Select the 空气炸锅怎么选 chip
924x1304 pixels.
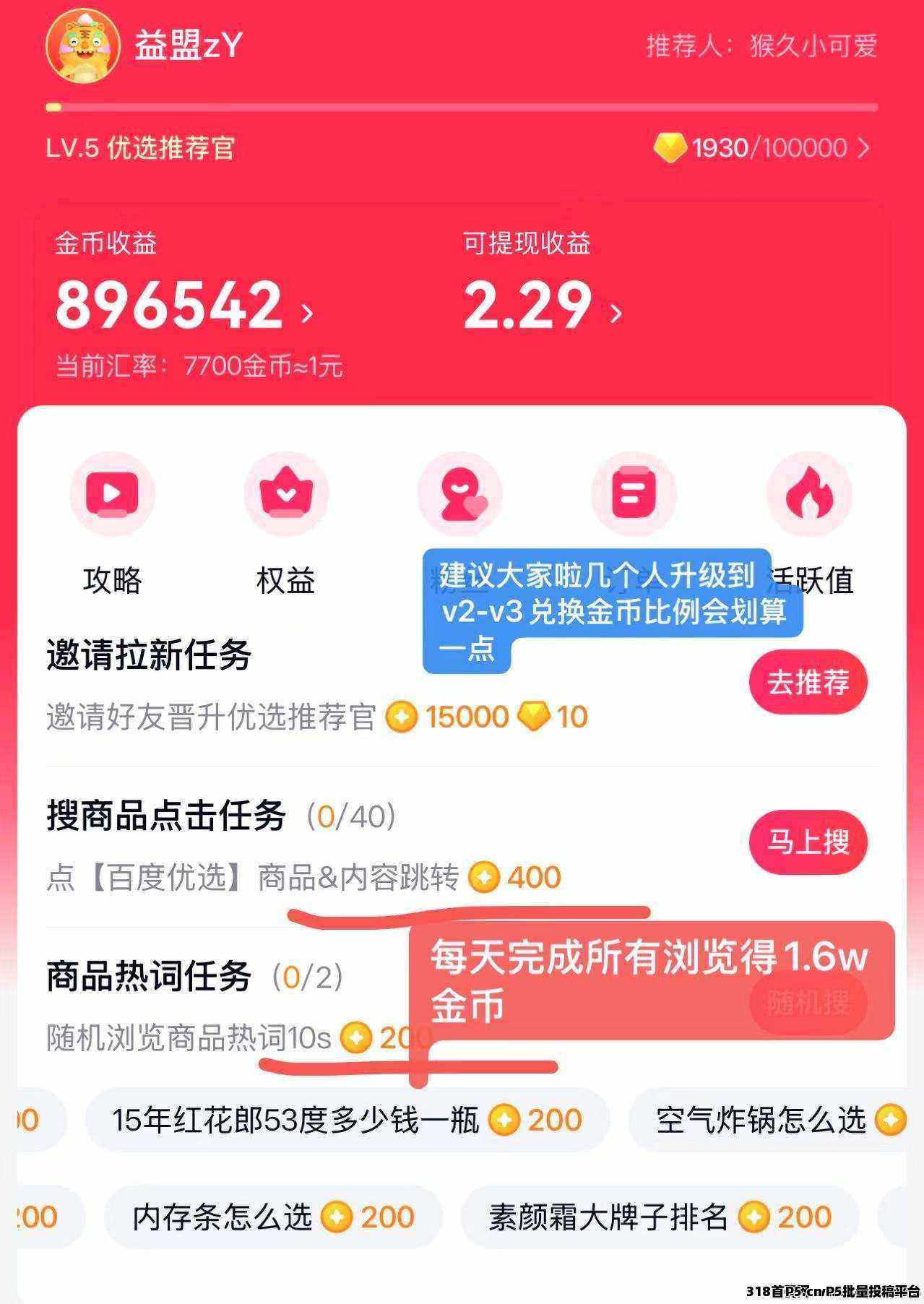773,1121
